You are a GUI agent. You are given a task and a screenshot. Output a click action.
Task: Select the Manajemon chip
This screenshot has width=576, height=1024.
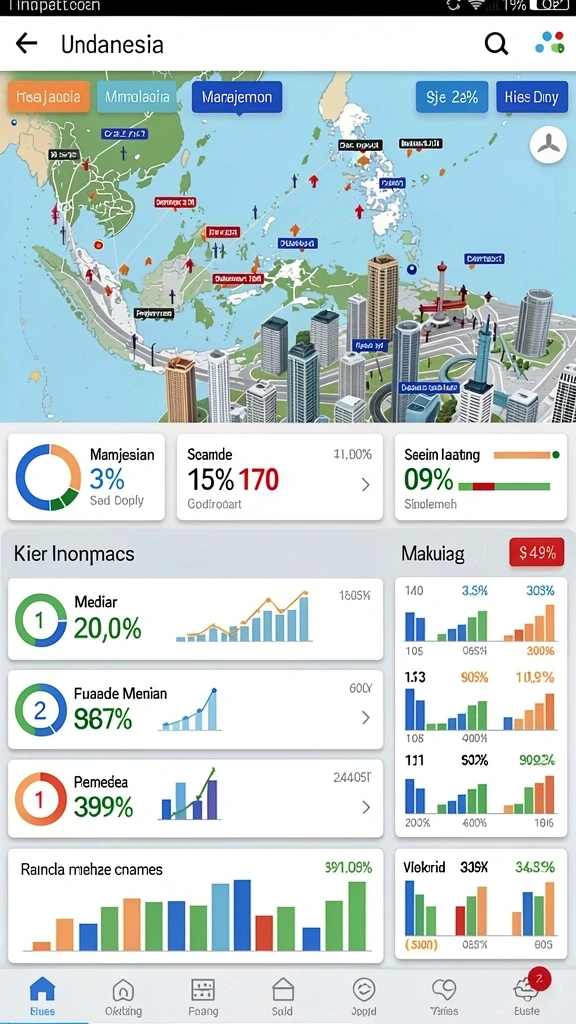click(236, 97)
